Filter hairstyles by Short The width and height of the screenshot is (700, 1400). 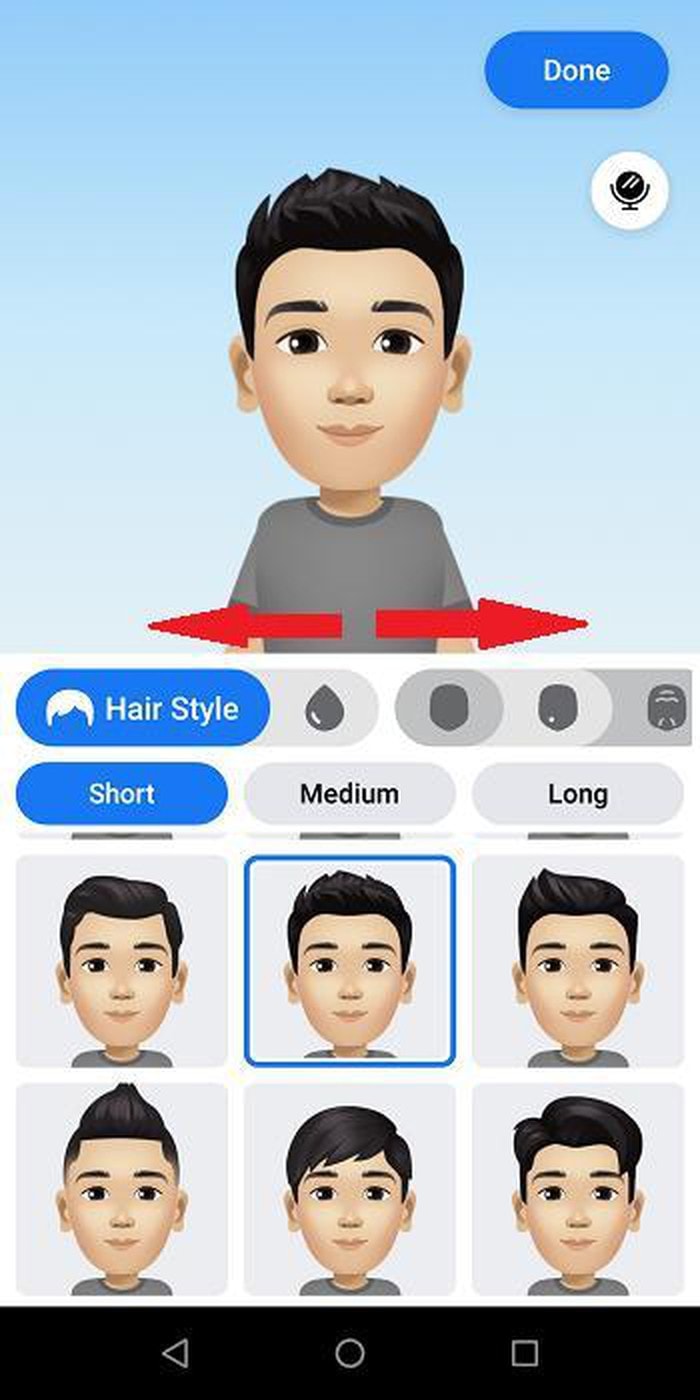click(121, 794)
